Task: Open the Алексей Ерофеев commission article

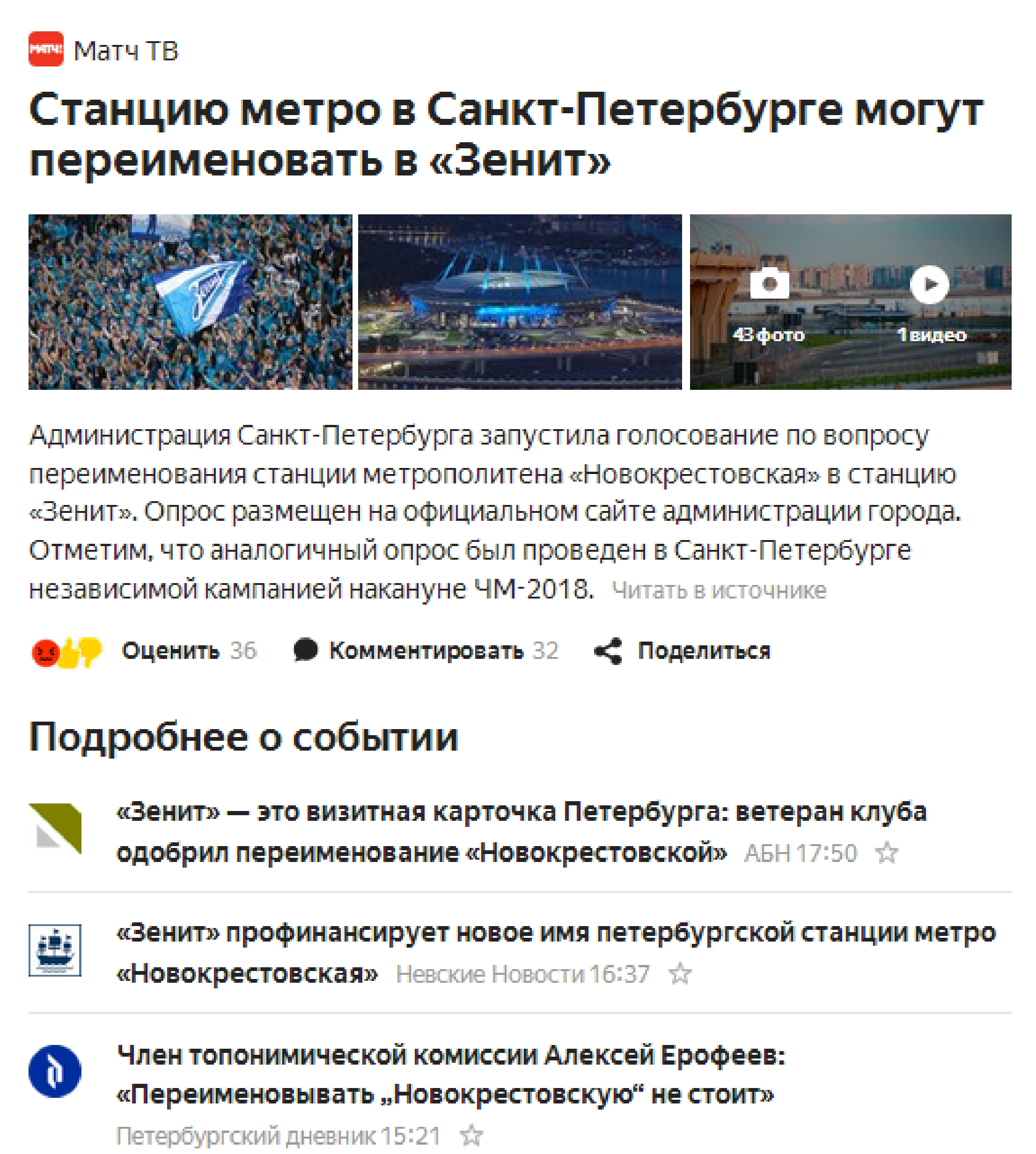Action: [x=450, y=1056]
